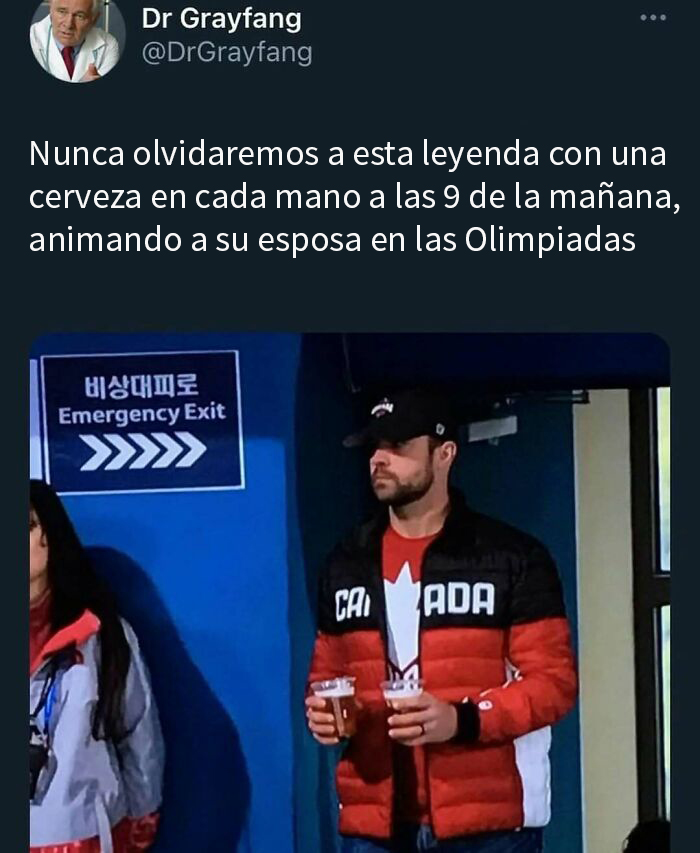Open the tweet's attached photo
Viewport: 700px width, 853px height.
(350, 592)
